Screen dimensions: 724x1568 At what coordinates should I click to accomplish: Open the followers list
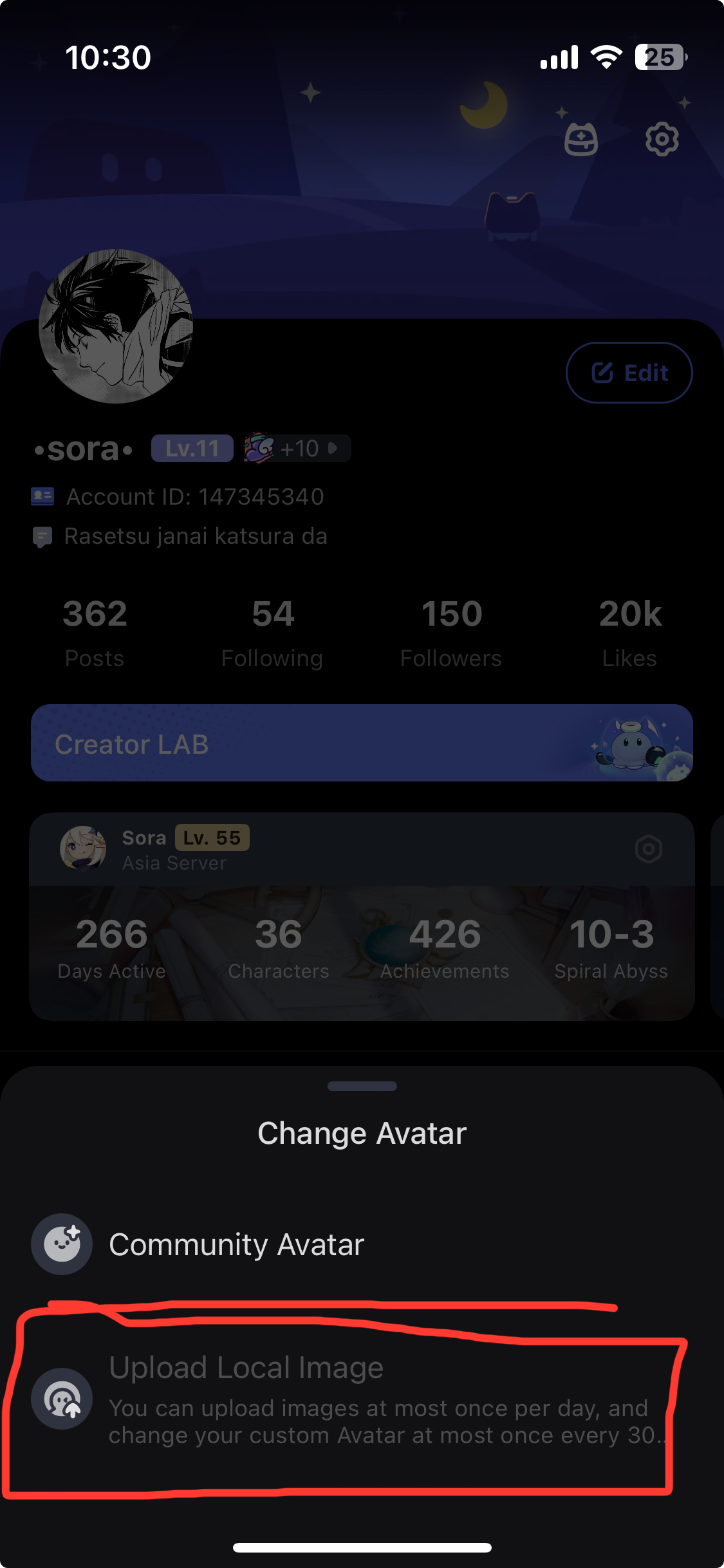click(x=451, y=631)
